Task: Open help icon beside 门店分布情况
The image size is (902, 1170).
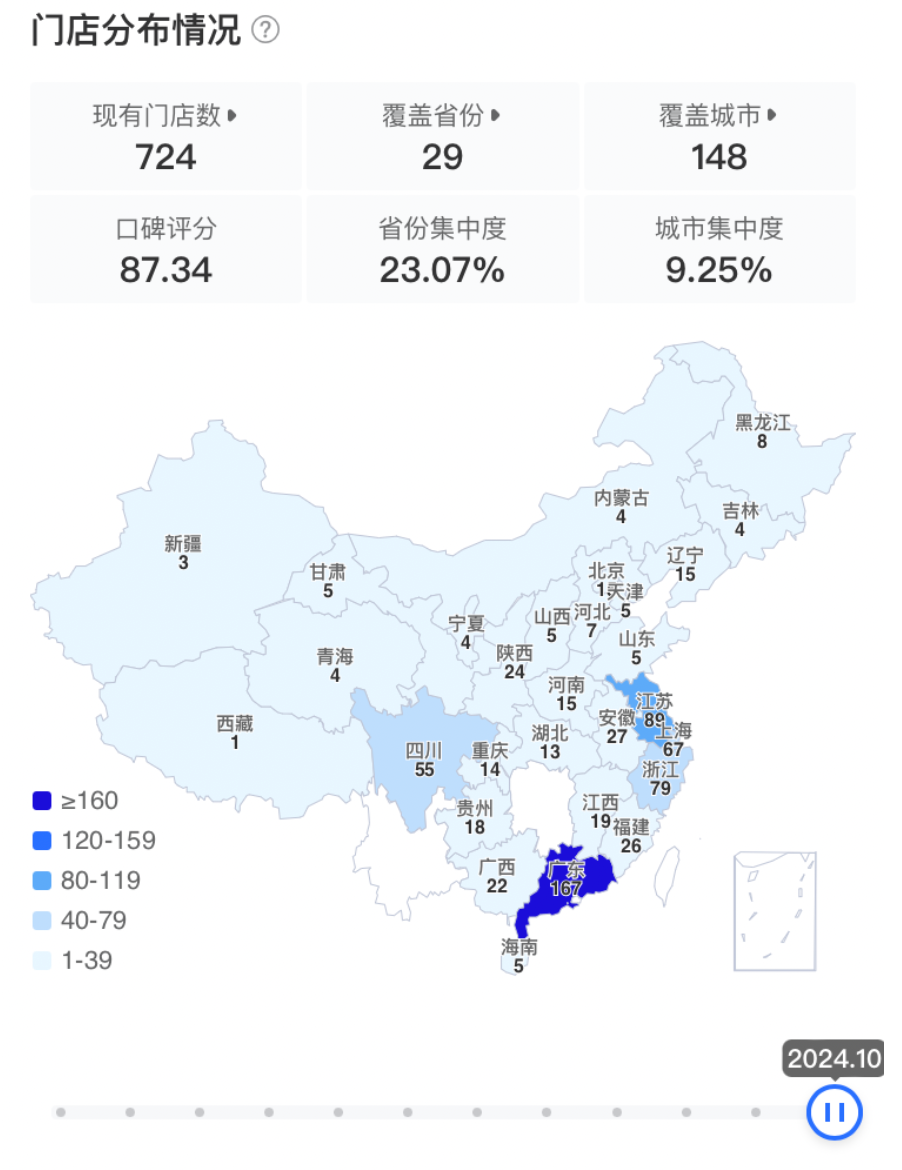Action: (x=266, y=30)
